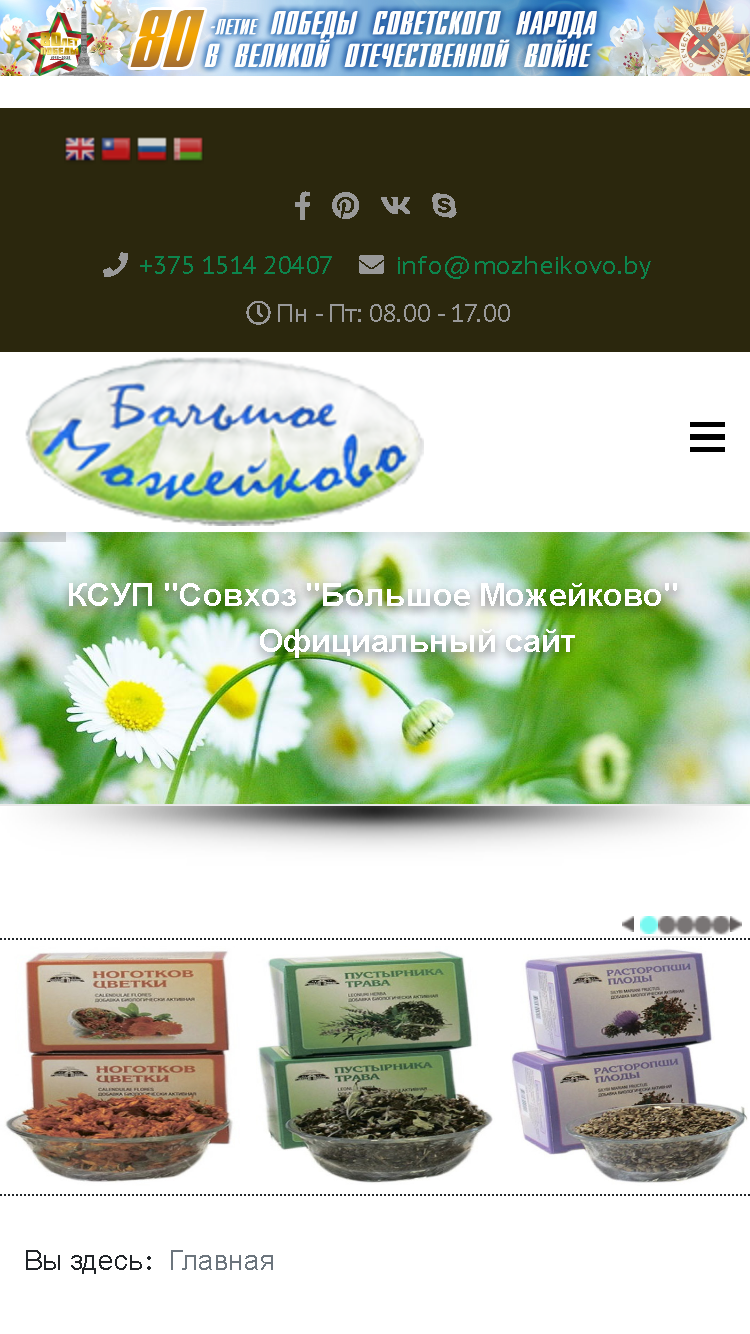The width and height of the screenshot is (750, 1334).
Task: Select the Russian flag language
Action: [152, 149]
